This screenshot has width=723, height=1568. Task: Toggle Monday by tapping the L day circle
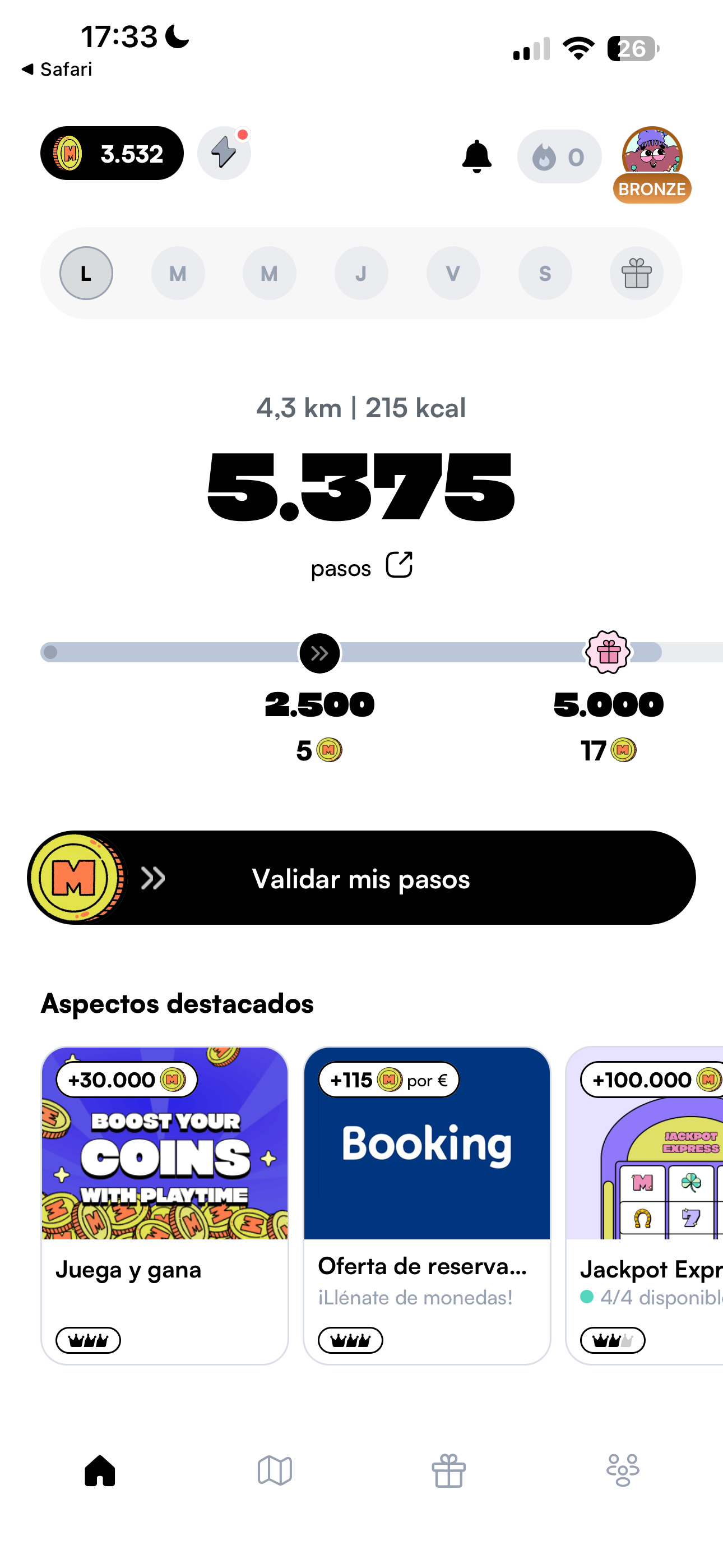85,273
